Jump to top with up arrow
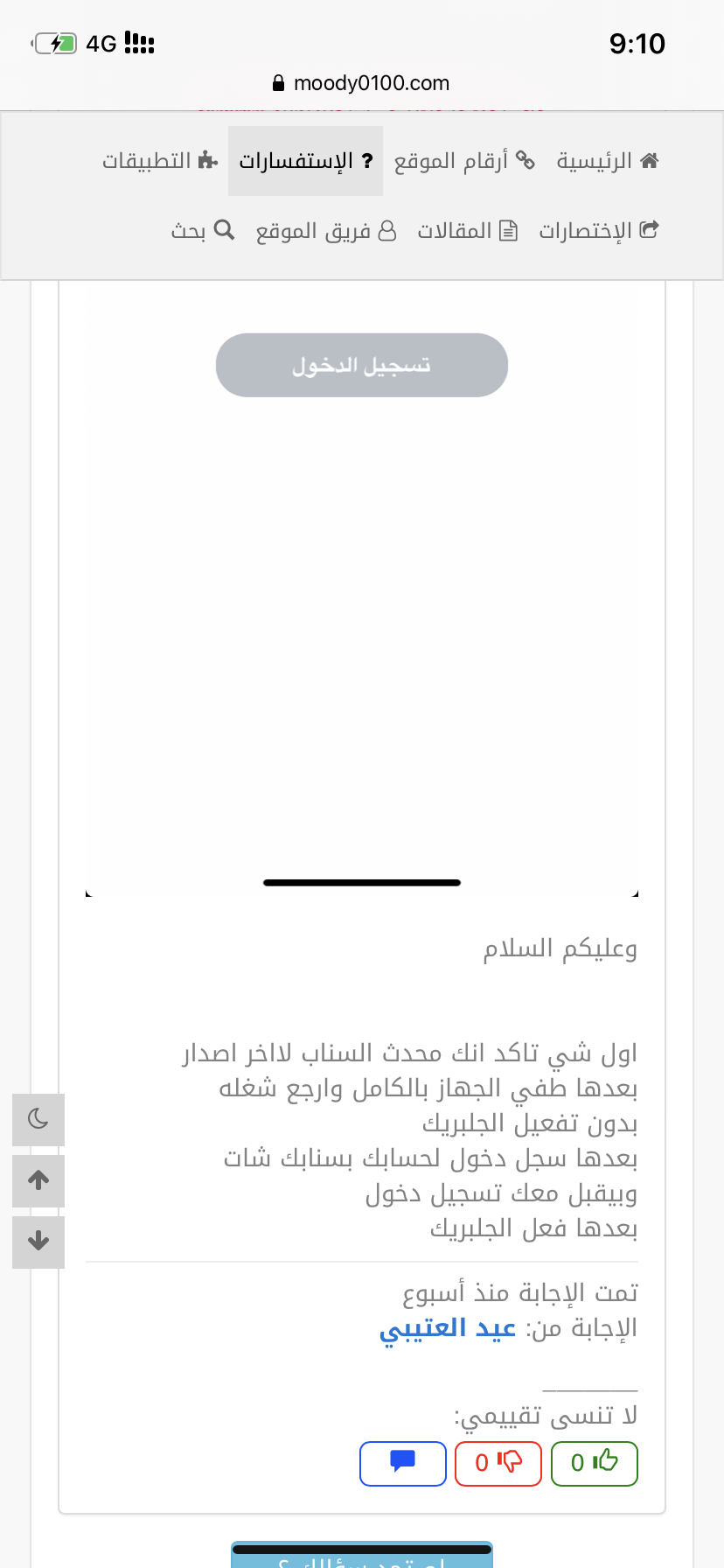The height and width of the screenshot is (1568, 724). (38, 1180)
